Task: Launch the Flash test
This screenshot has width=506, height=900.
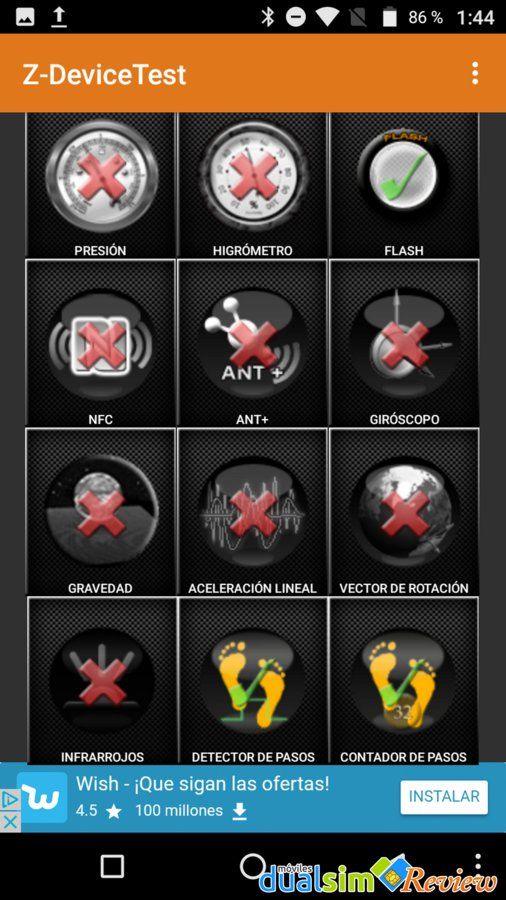Action: (404, 185)
